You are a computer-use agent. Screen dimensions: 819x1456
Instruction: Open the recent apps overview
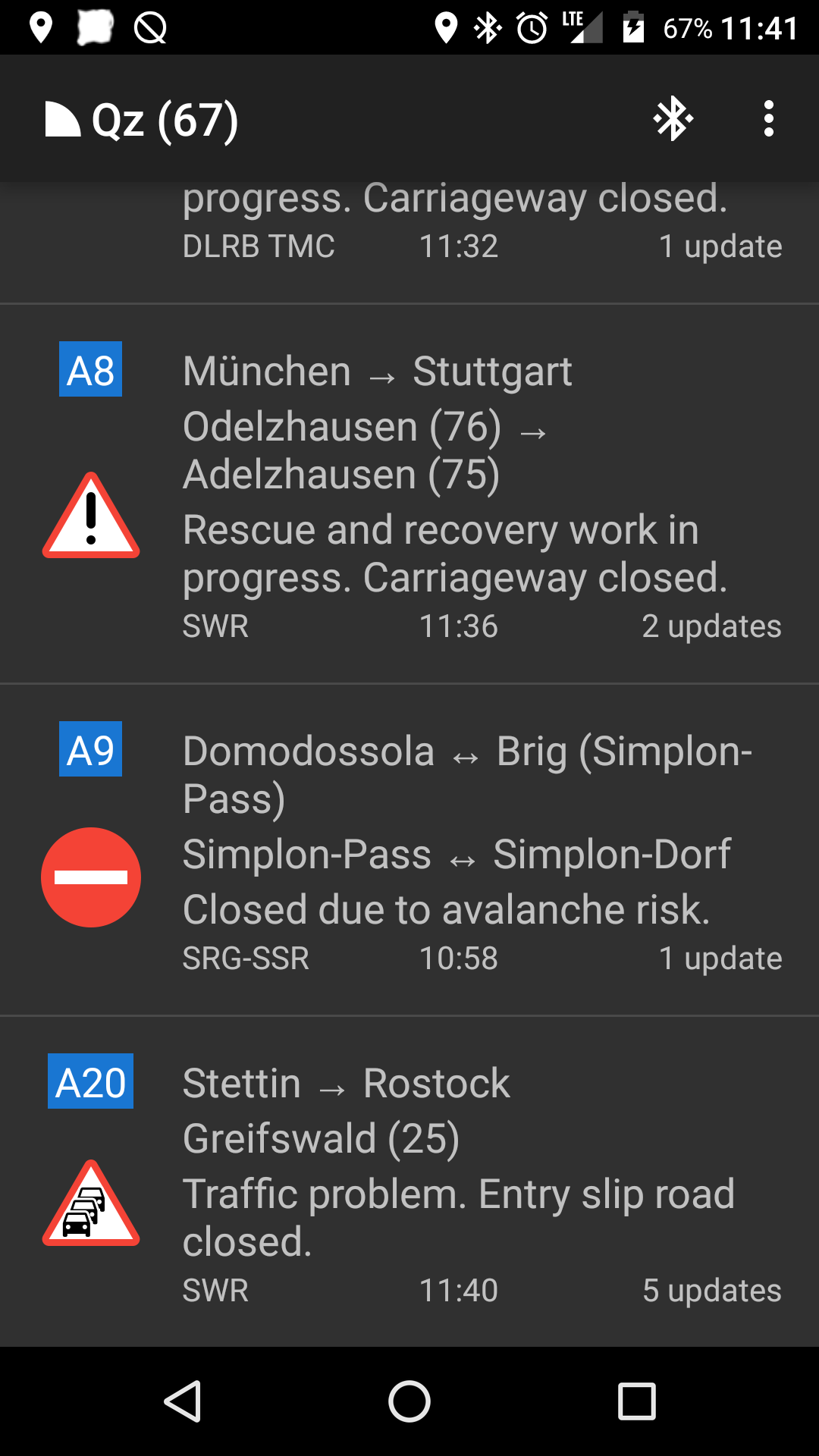636,1401
